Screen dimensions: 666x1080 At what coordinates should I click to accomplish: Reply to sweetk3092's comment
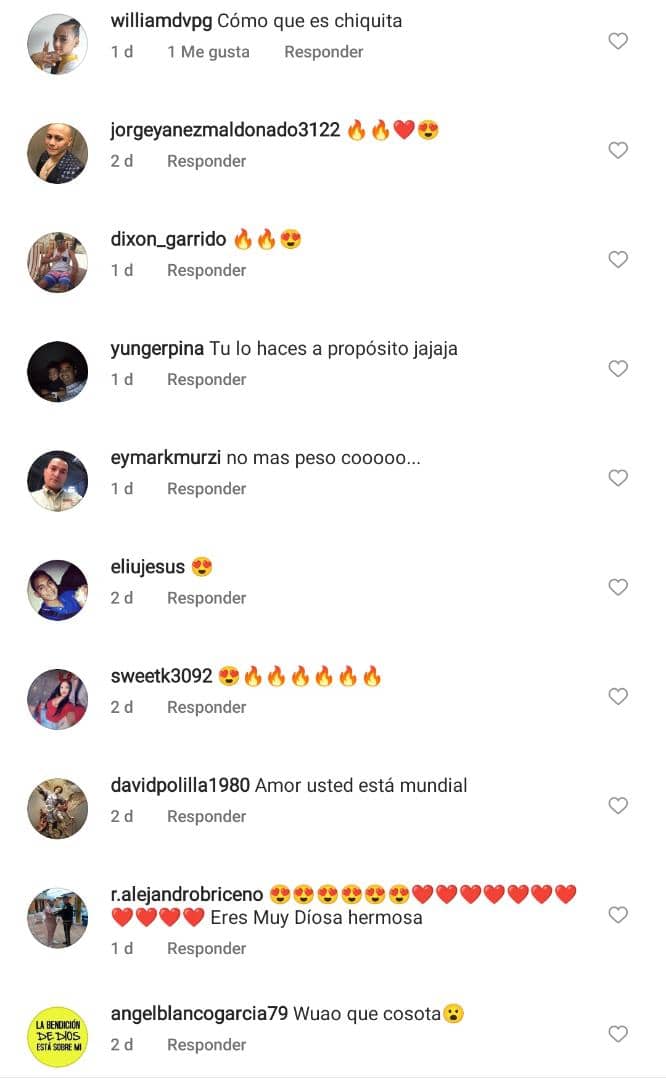point(206,708)
